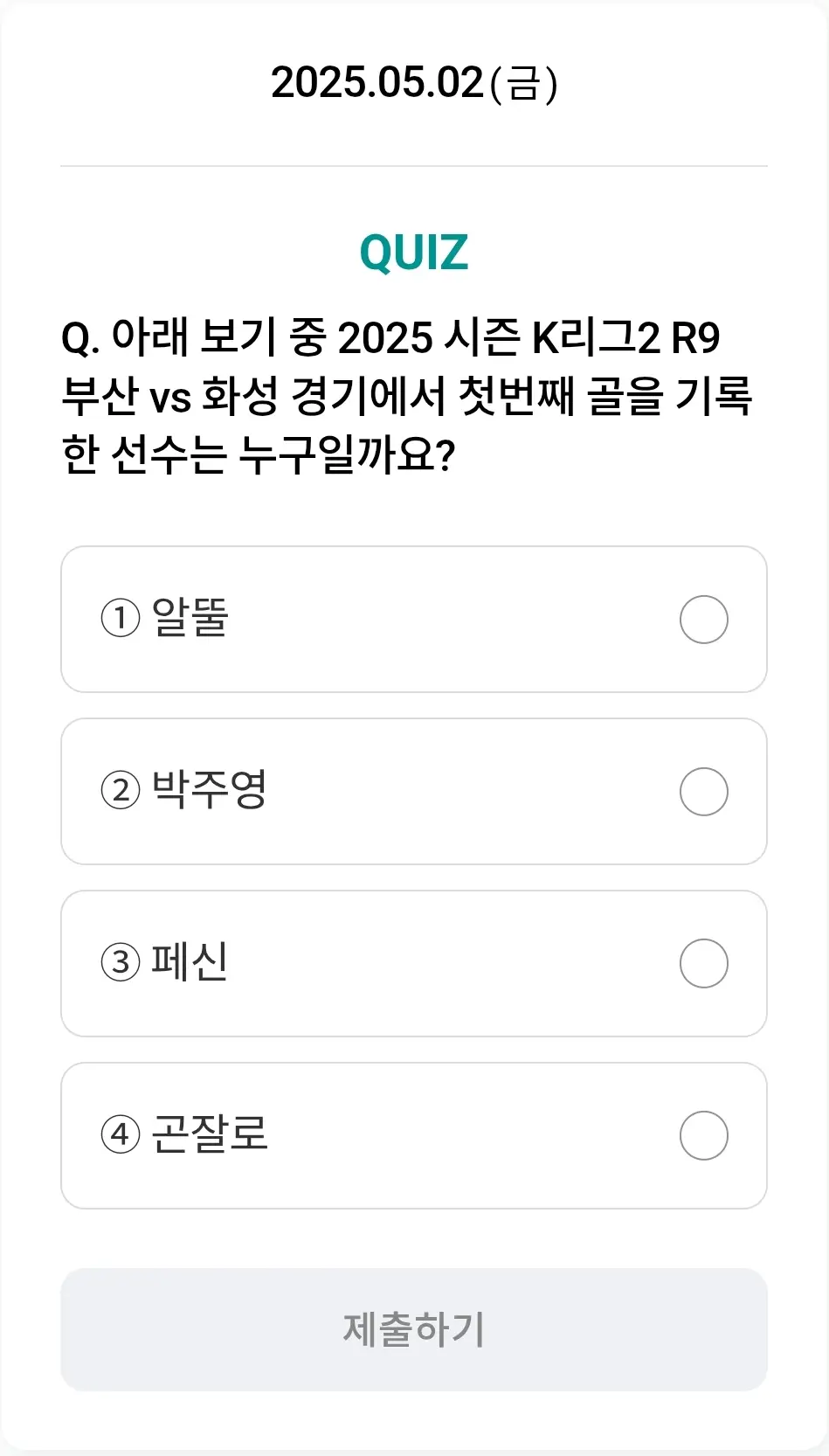Viewport: 829px width, 1456px height.
Task: Select the radio button for 알뚤
Action: tap(704, 619)
